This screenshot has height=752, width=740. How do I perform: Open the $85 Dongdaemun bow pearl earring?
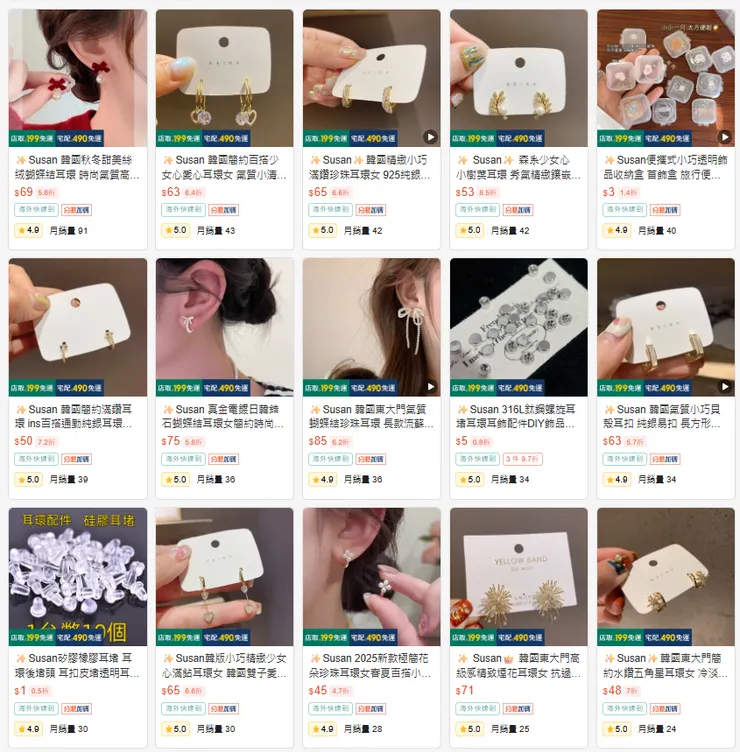coord(371,327)
